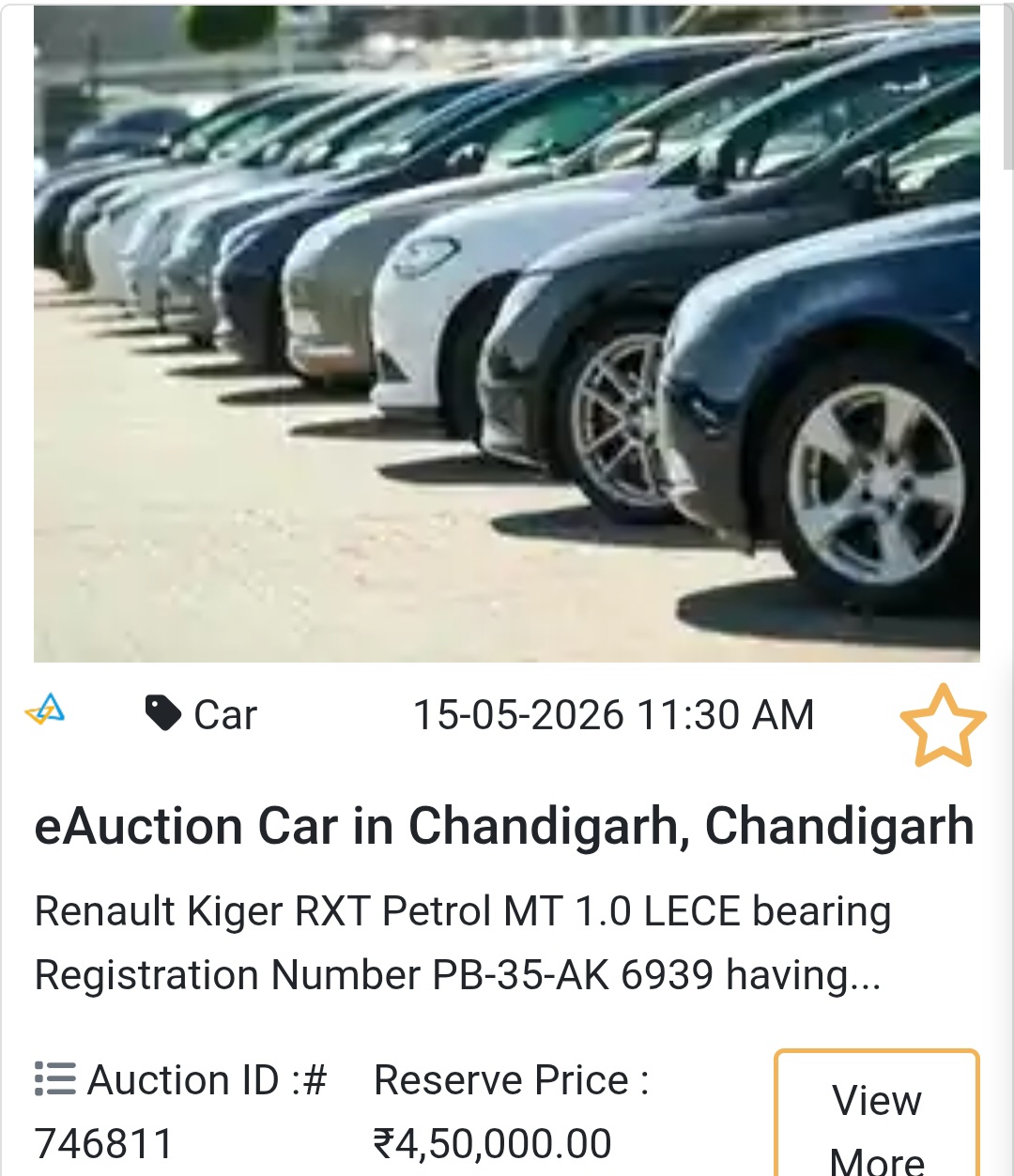1014x1176 pixels.
Task: Tap the blue-yellow send arrow icon
Action: tap(44, 711)
